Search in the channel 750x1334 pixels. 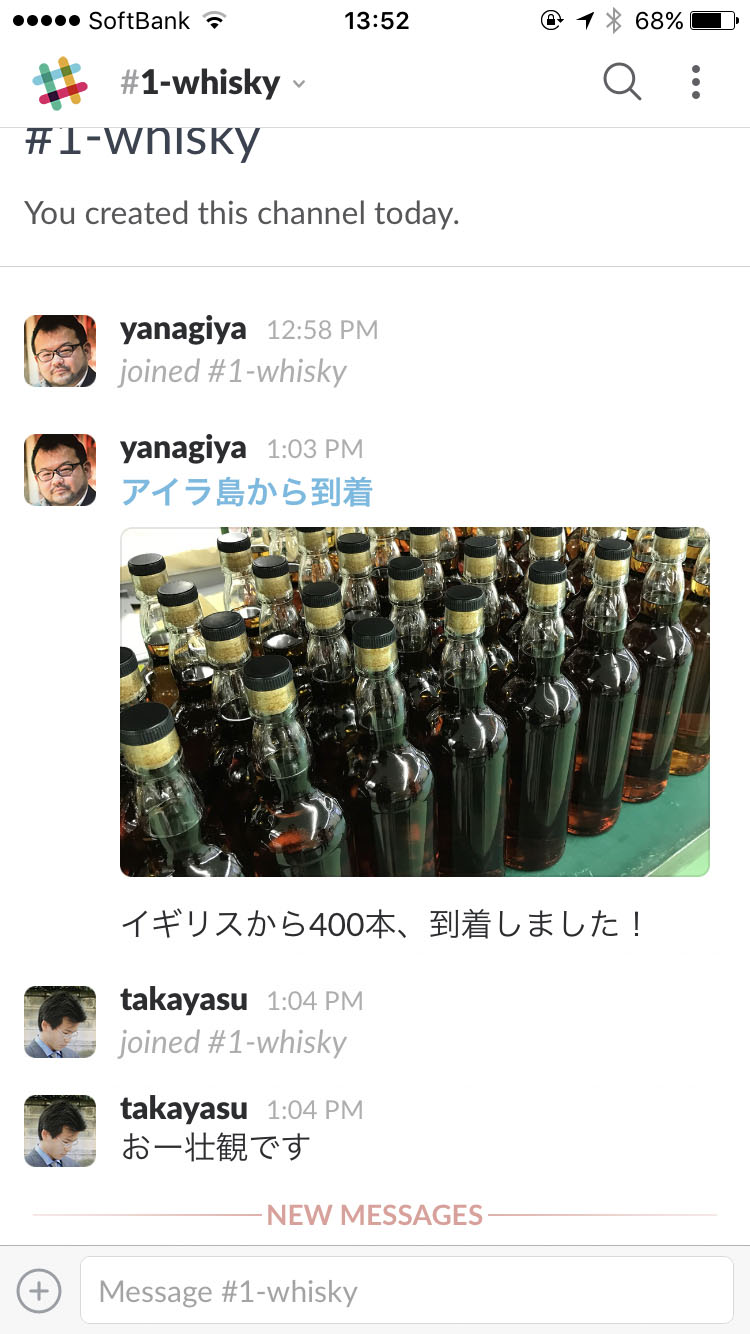click(622, 82)
